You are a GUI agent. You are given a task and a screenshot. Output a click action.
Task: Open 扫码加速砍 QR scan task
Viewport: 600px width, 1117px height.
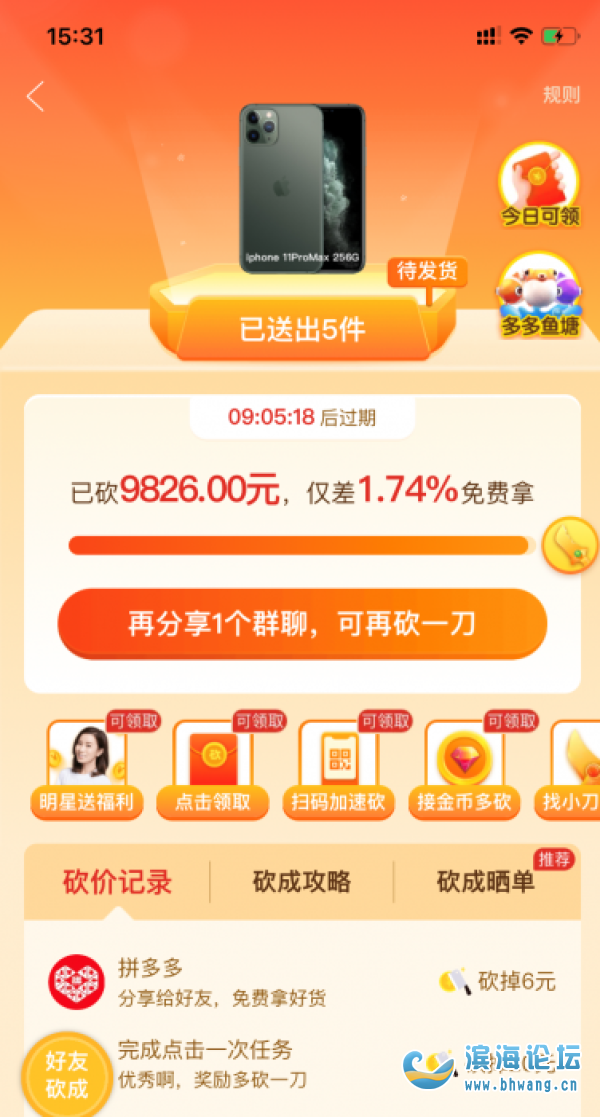(x=339, y=769)
